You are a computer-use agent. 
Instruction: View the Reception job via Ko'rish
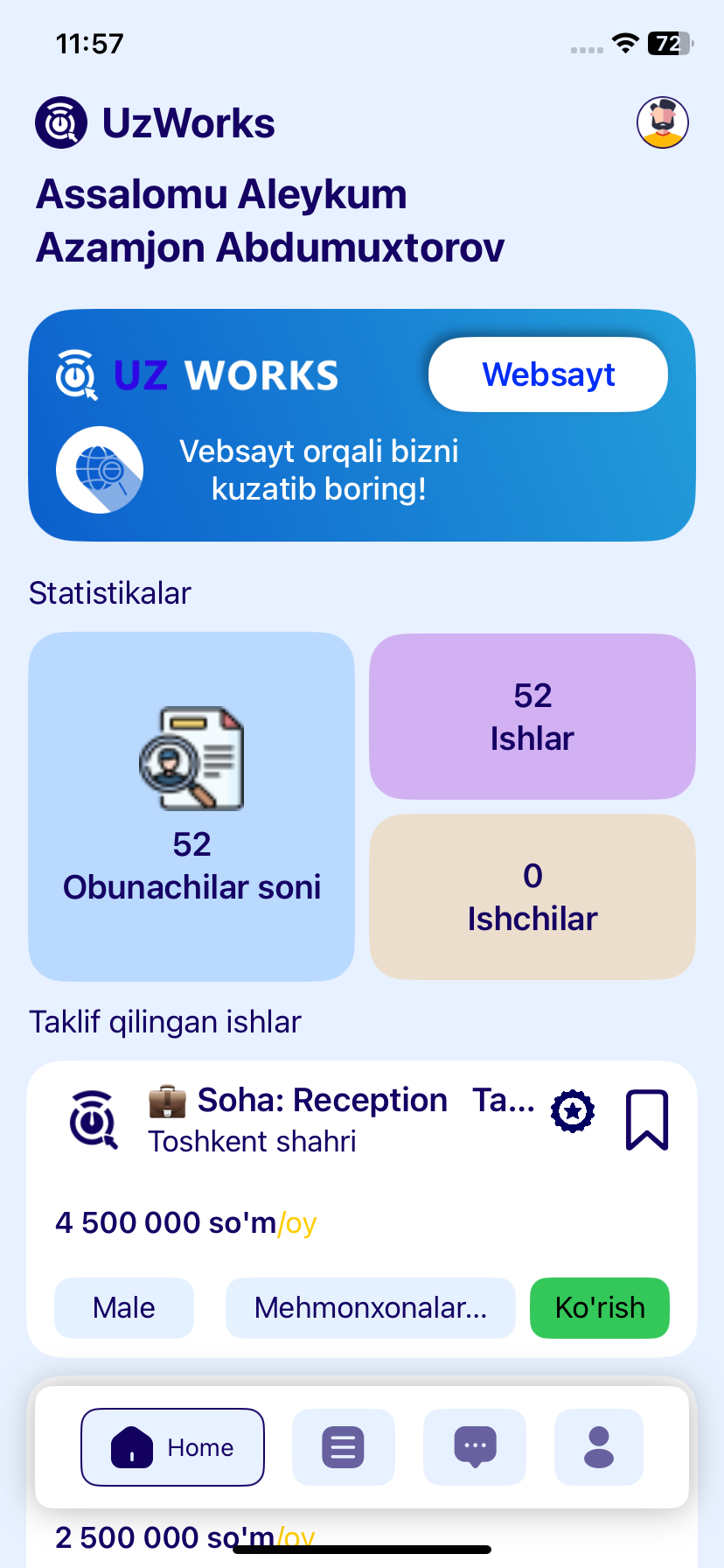(x=600, y=1308)
